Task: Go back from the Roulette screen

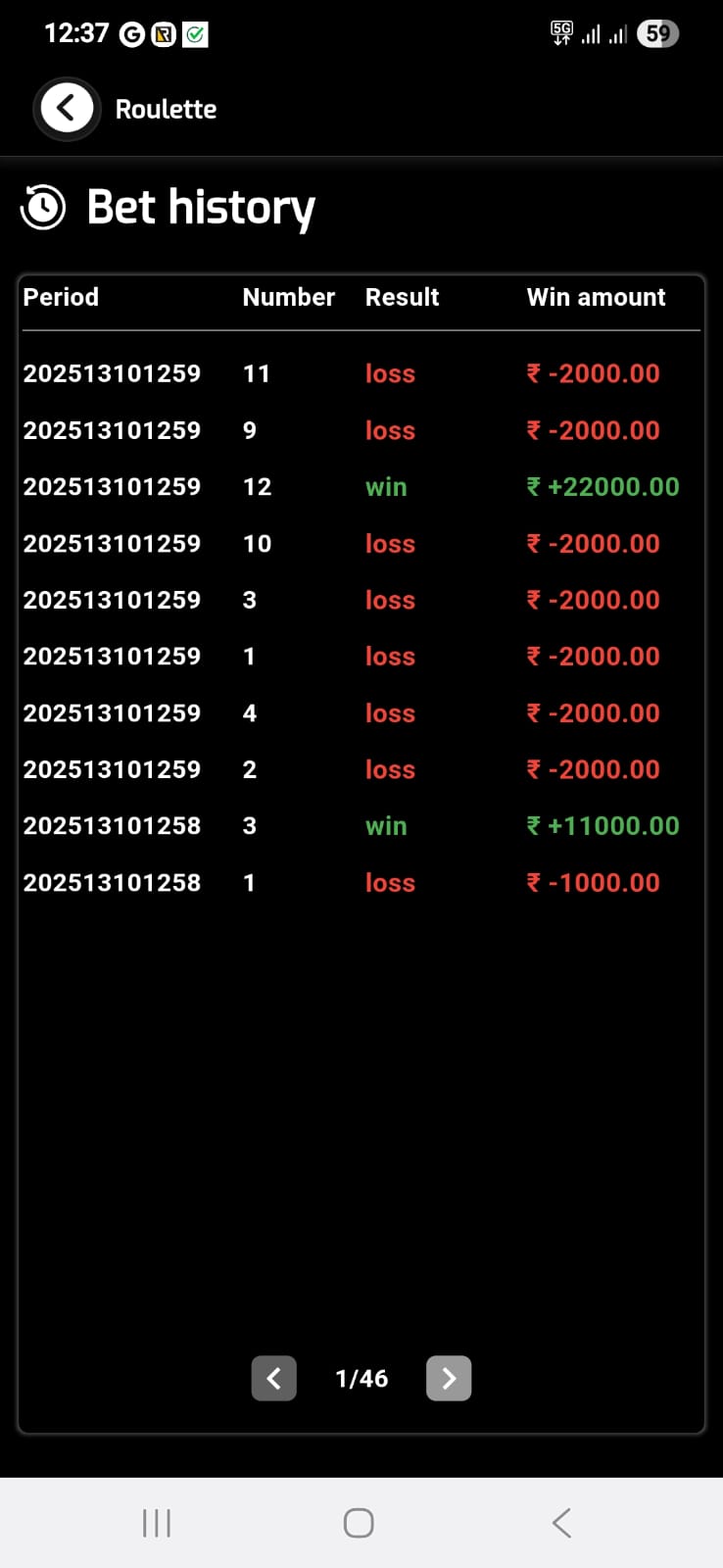Action: point(67,108)
